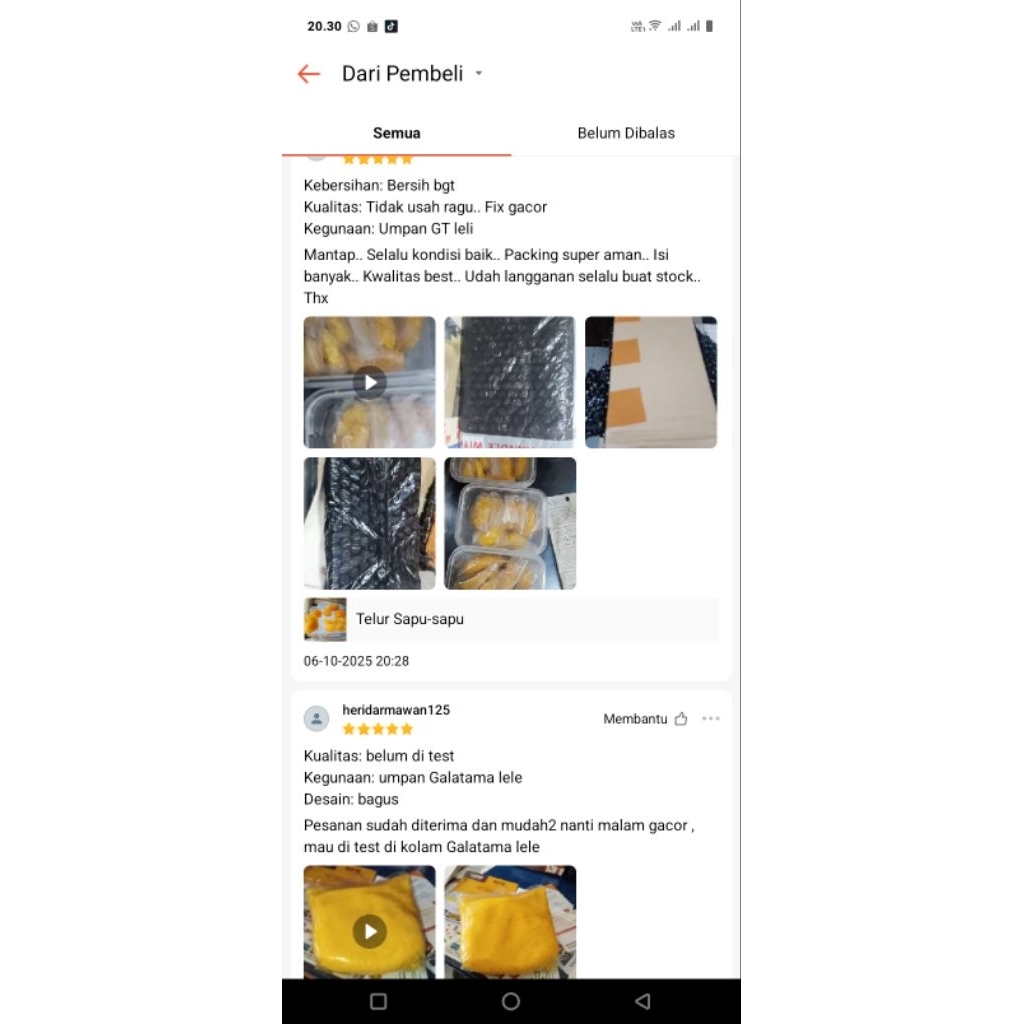Viewport: 1024px width, 1024px height.
Task: Play the video in heridarmawan125's review
Action: [370, 931]
